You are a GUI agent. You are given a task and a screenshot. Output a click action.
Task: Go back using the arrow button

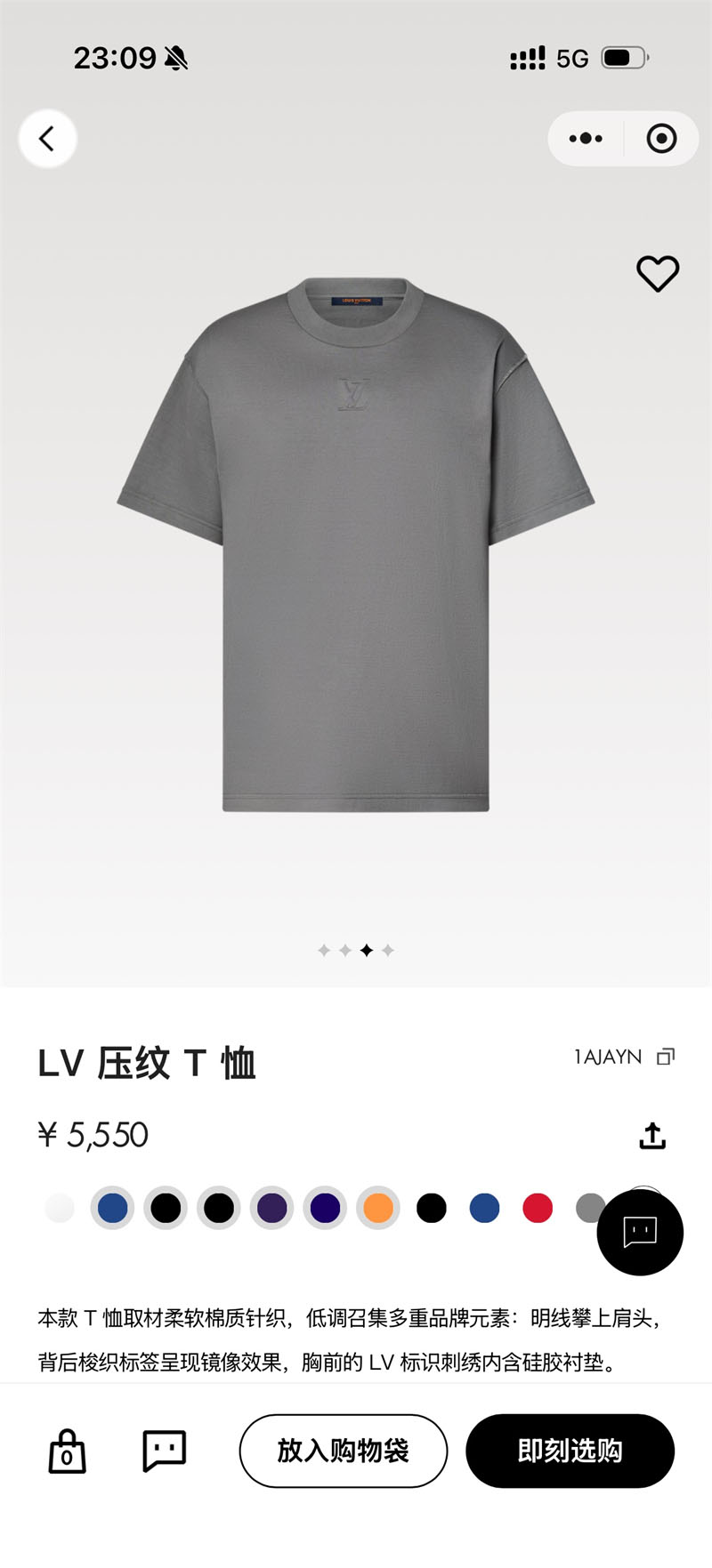47,139
